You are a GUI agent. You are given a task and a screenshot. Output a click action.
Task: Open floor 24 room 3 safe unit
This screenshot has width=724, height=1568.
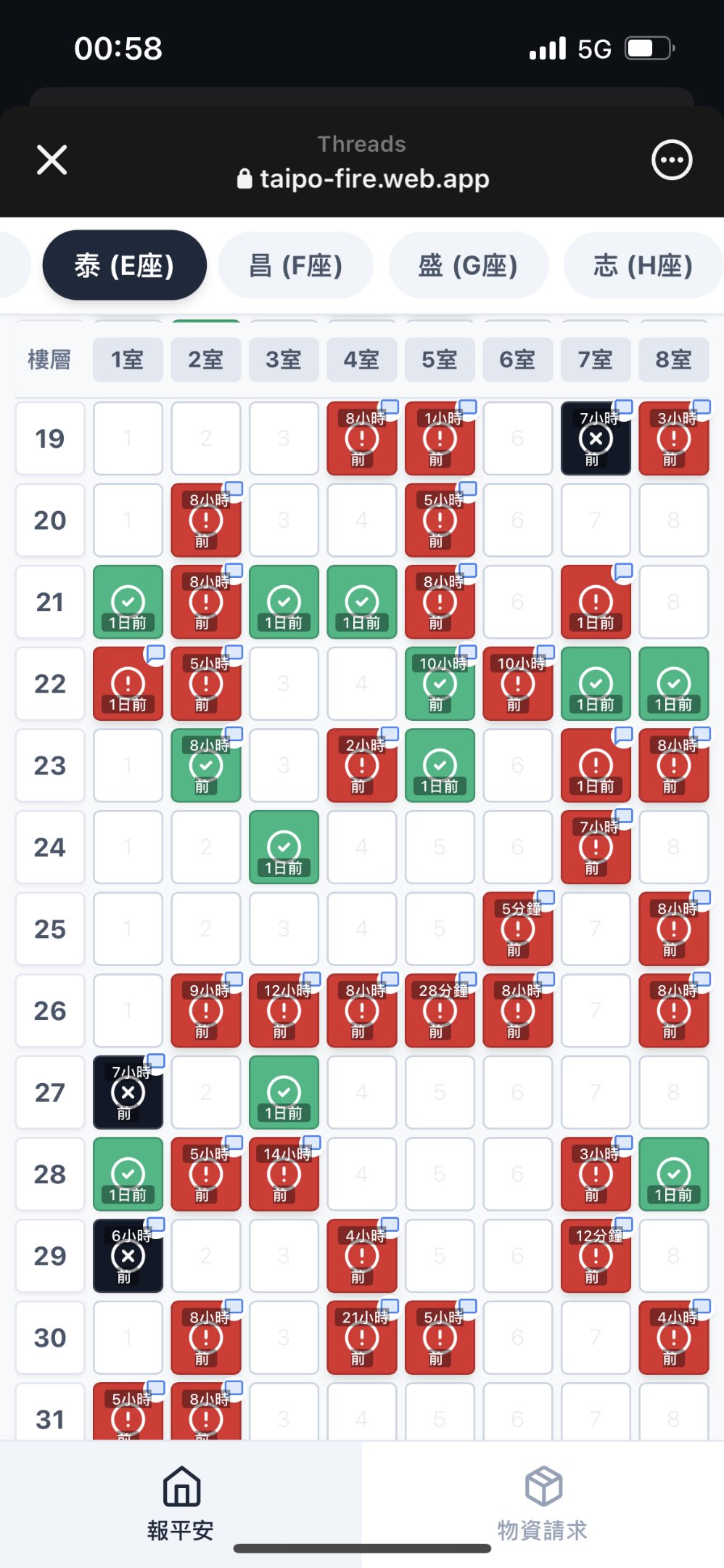284,847
